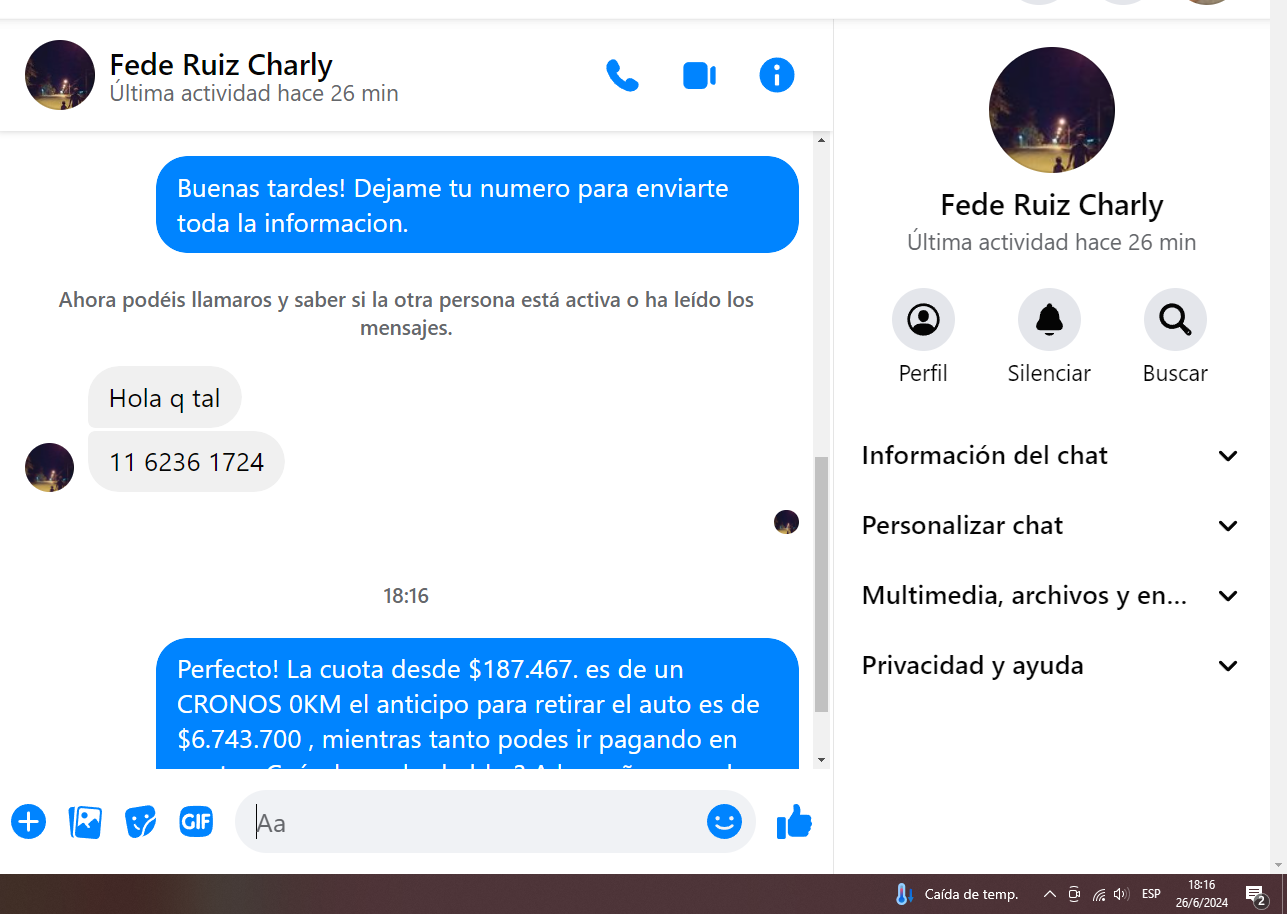
Task: Open the plus menu for more actions
Action: [x=29, y=822]
